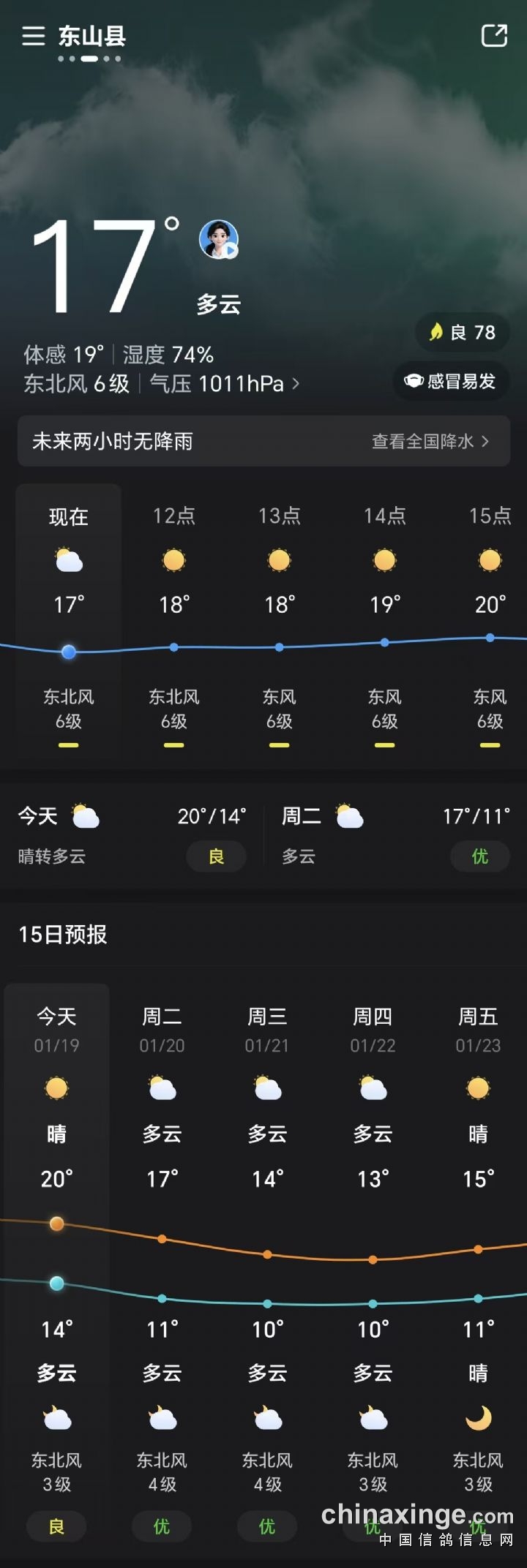
Task: Share the weather via top-right icon
Action: [x=494, y=35]
